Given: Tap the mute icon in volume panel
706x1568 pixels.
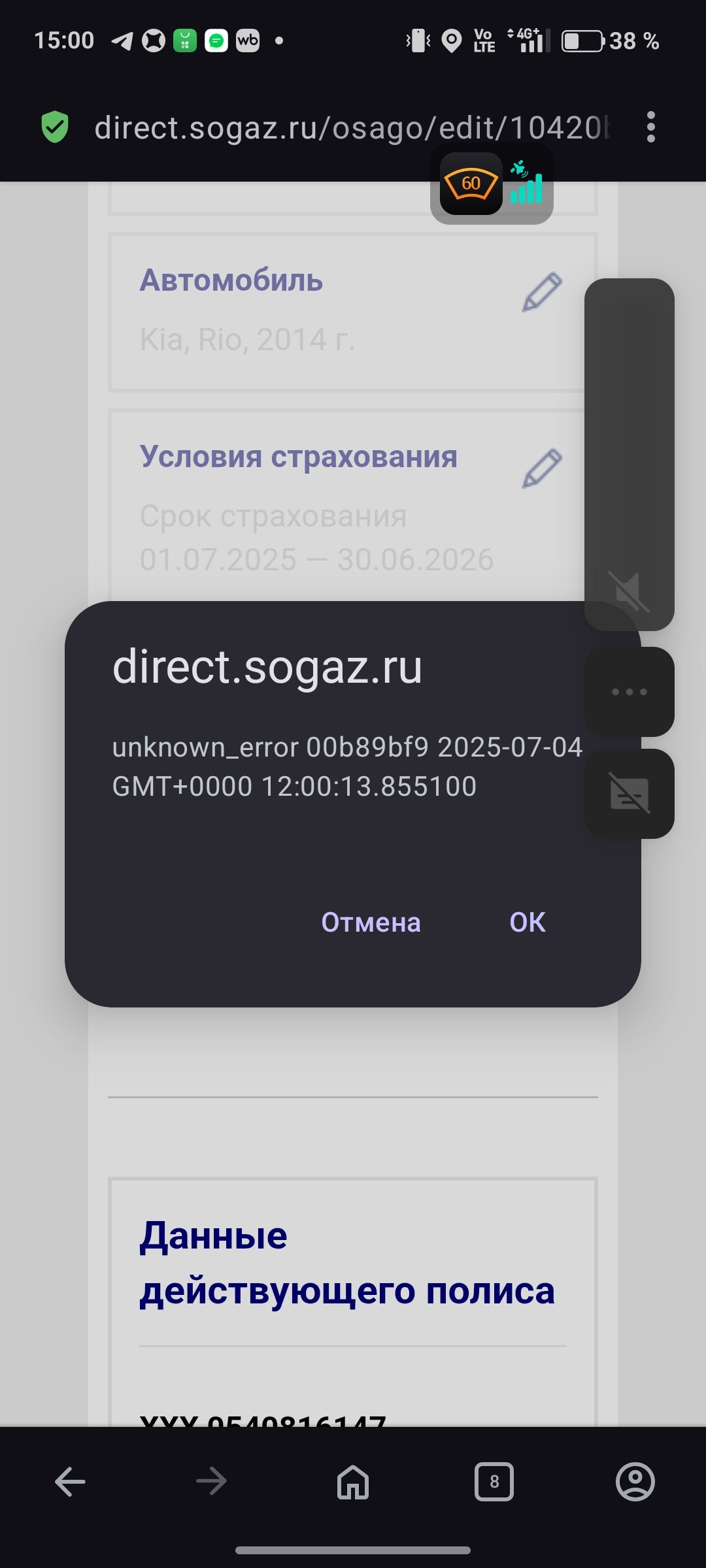Looking at the screenshot, I should tap(628, 592).
